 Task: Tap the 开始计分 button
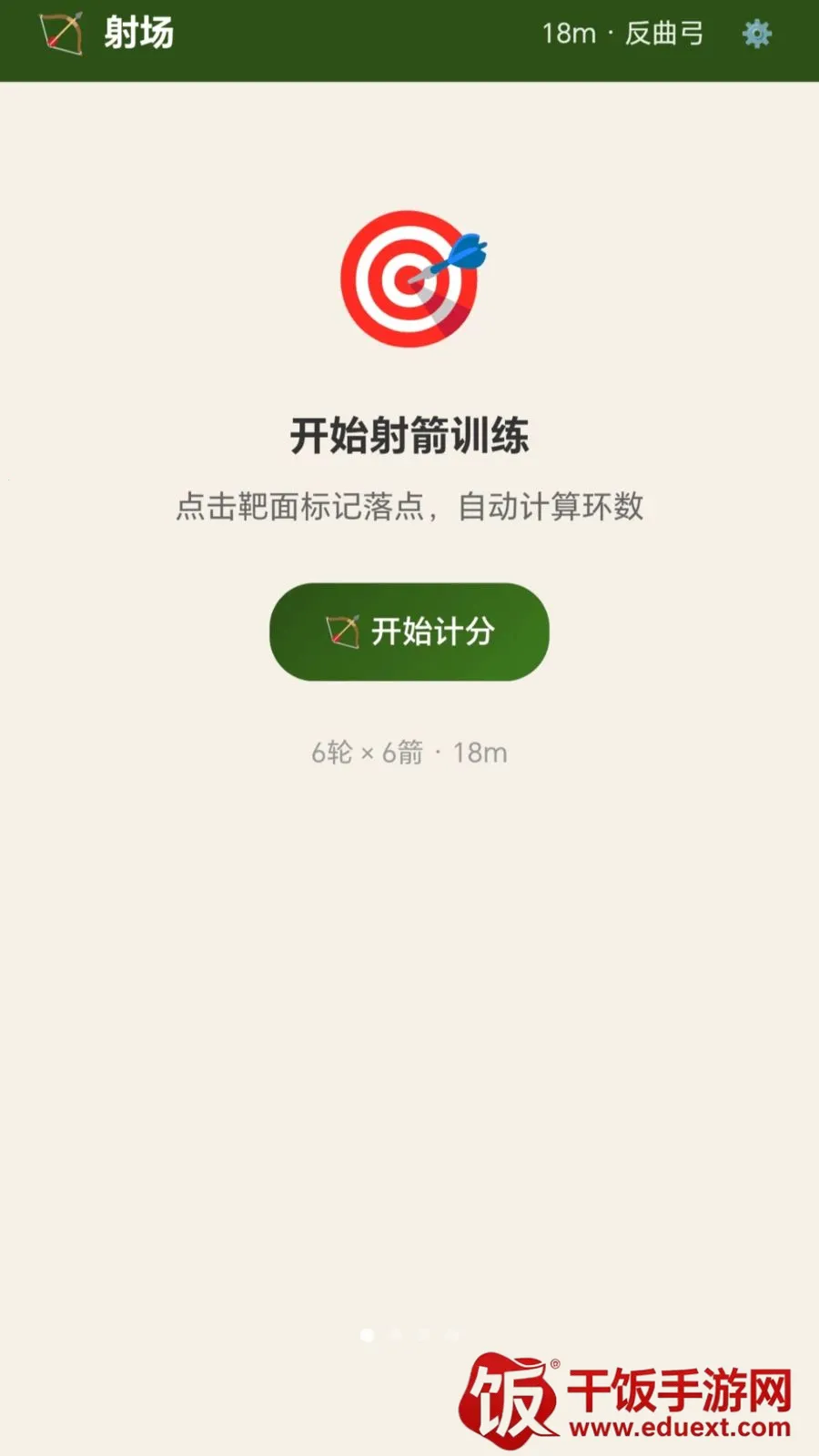click(409, 632)
